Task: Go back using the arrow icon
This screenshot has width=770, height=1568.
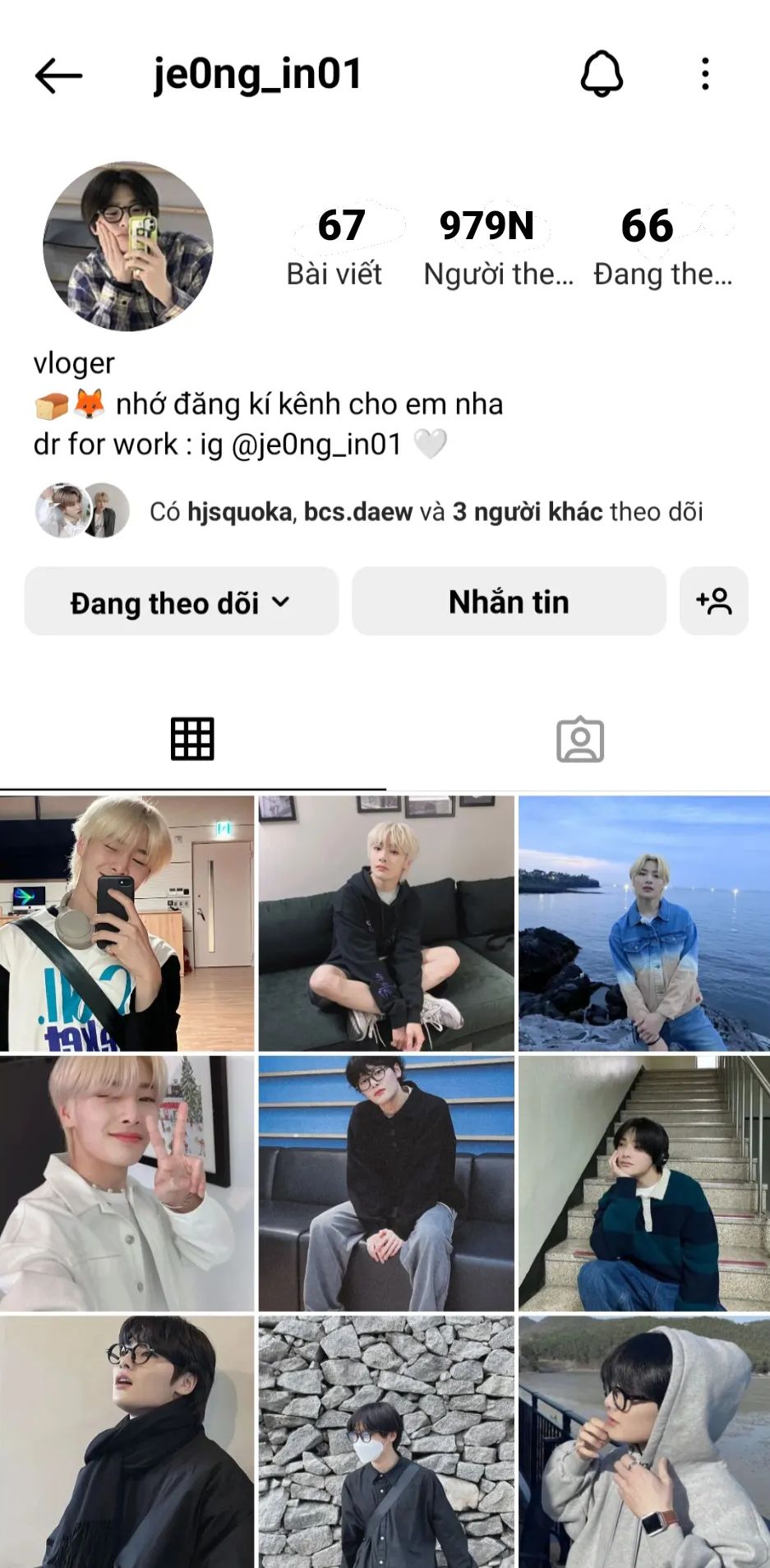Action: pyautogui.click(x=58, y=76)
